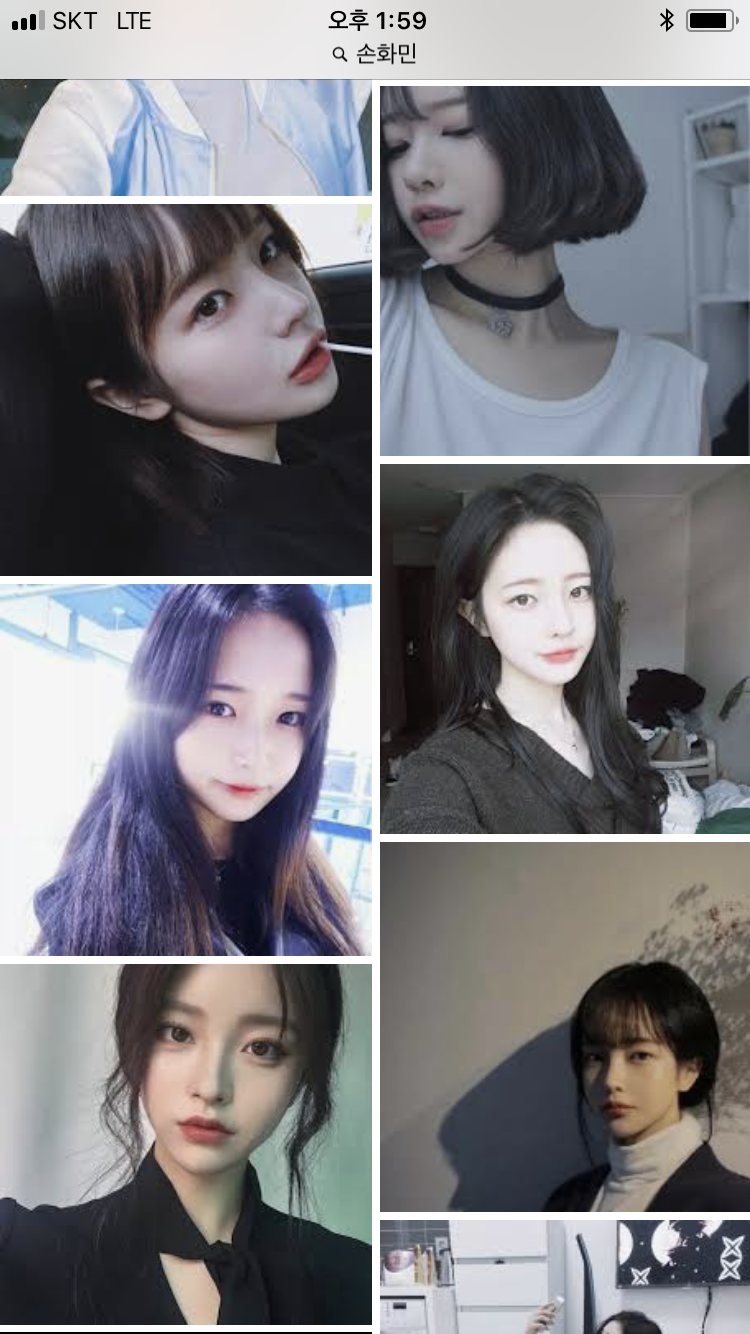
Task: Tap the 손화민 search address bar
Action: tap(375, 54)
